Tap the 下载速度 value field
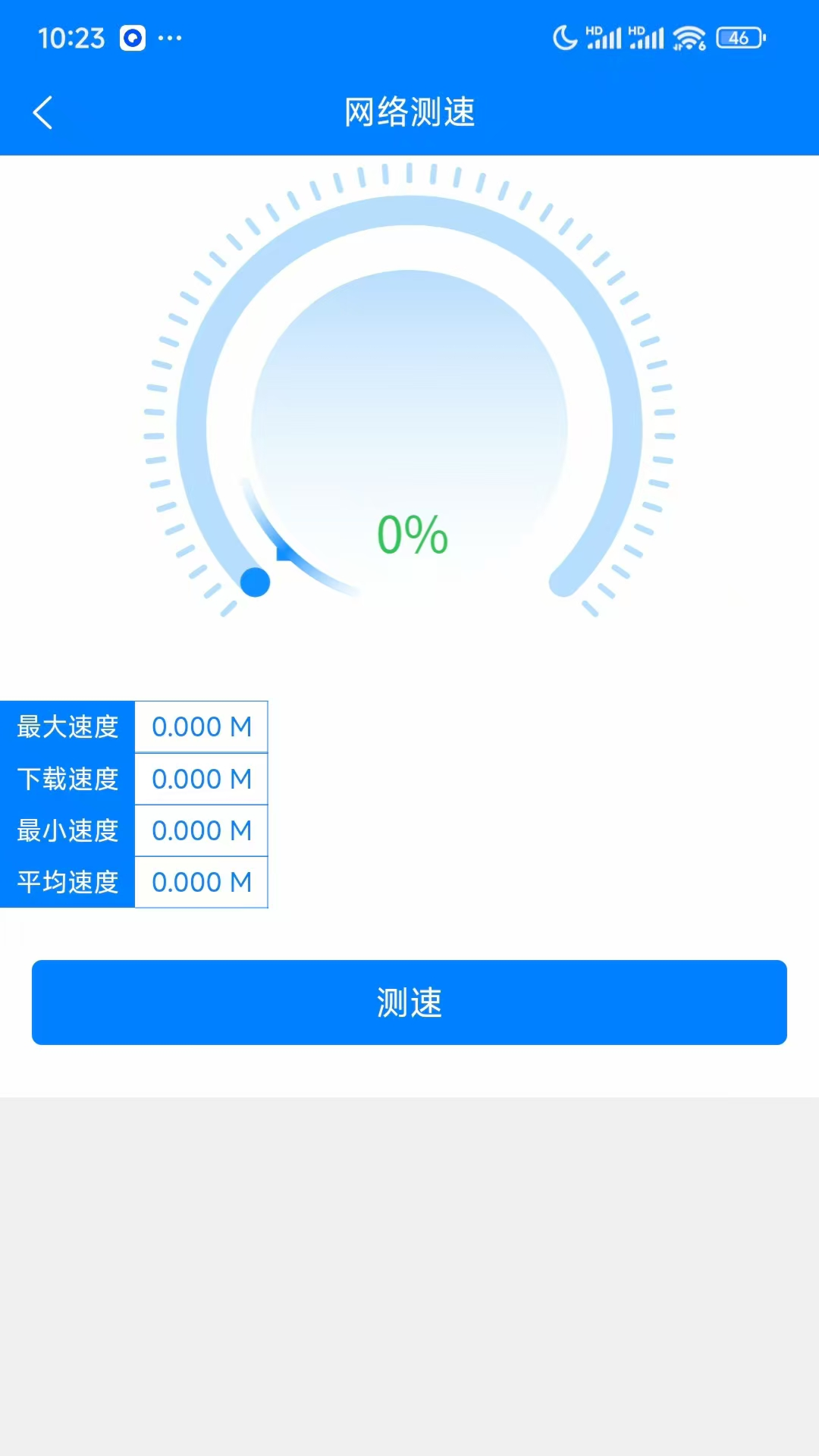 [x=201, y=778]
